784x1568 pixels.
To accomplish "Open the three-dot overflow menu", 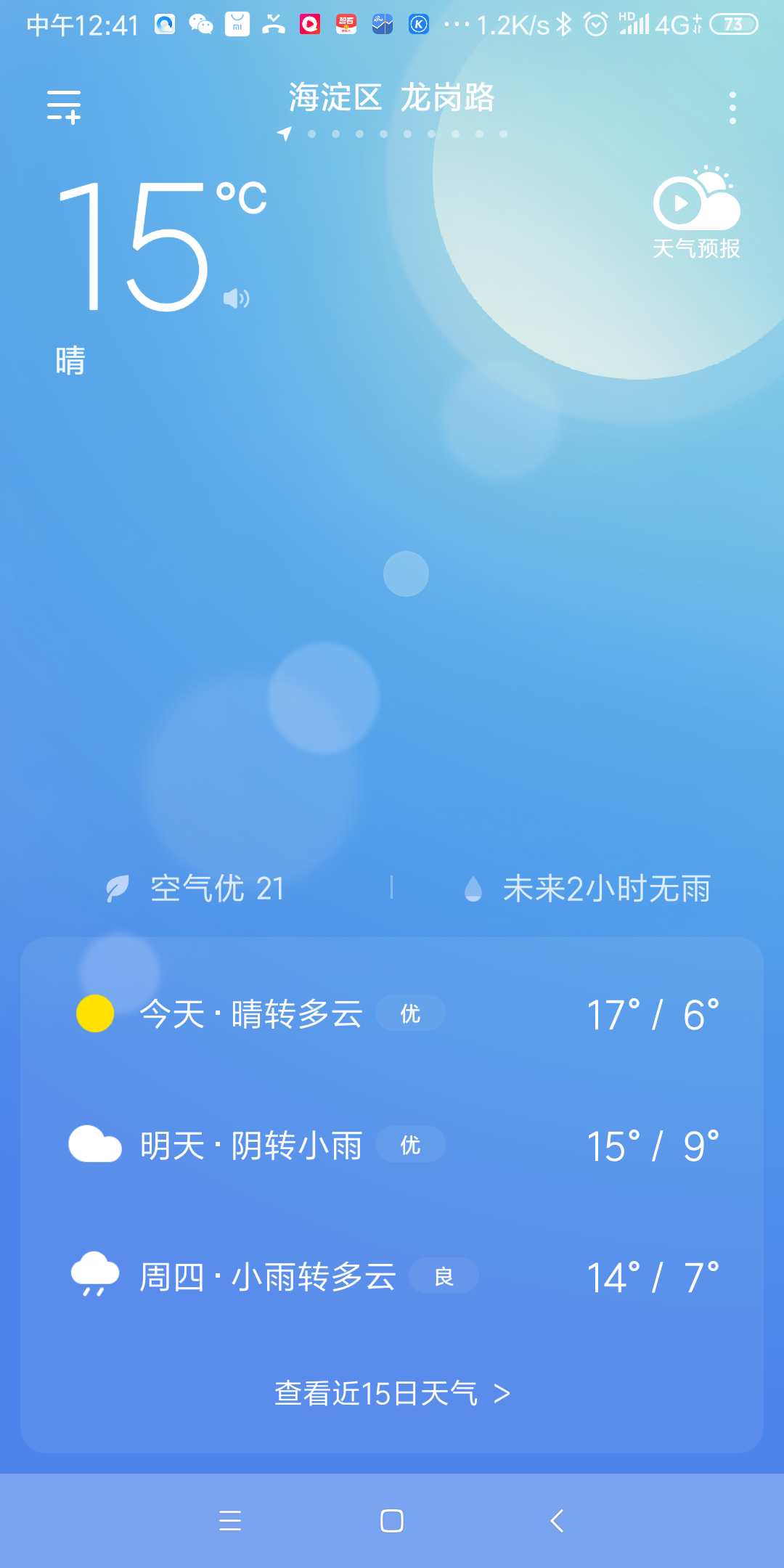I will [x=732, y=107].
